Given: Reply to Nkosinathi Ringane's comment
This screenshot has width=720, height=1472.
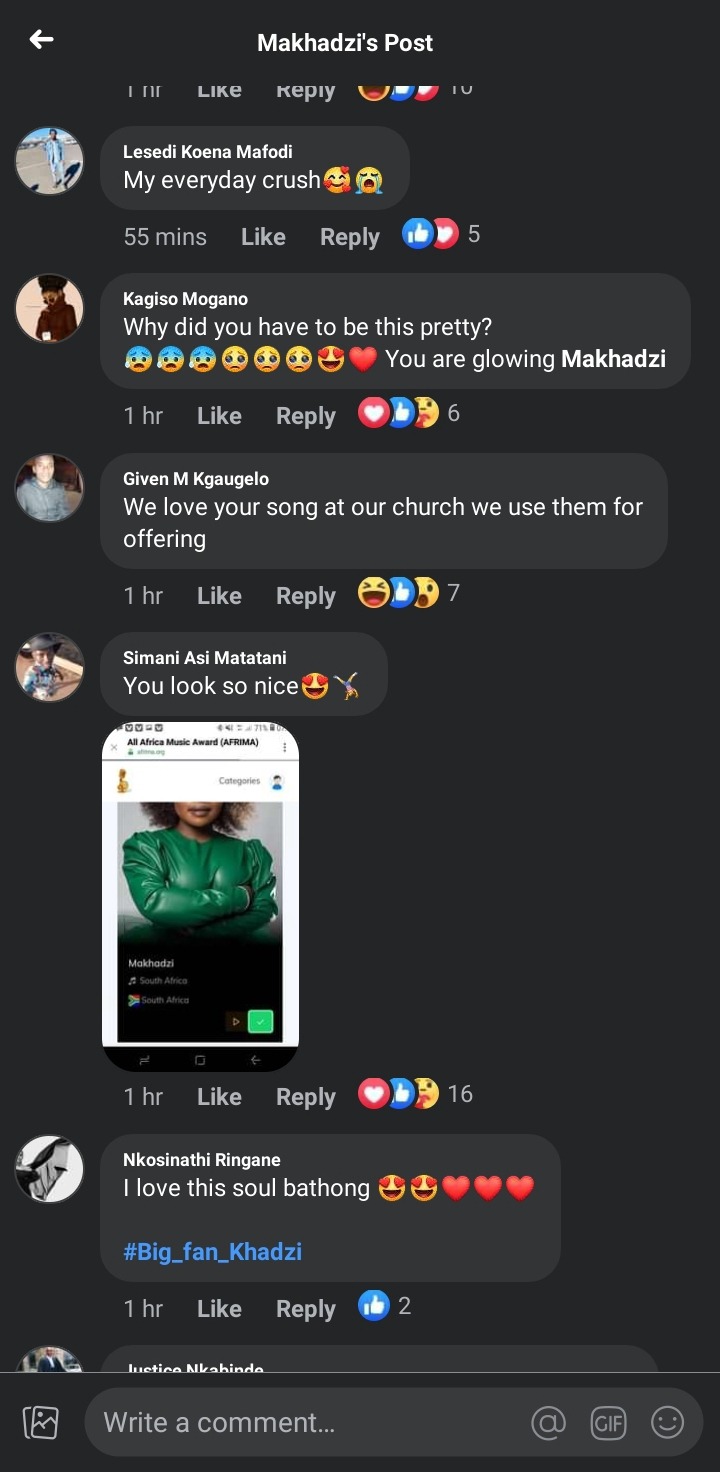Looking at the screenshot, I should (x=305, y=1309).
